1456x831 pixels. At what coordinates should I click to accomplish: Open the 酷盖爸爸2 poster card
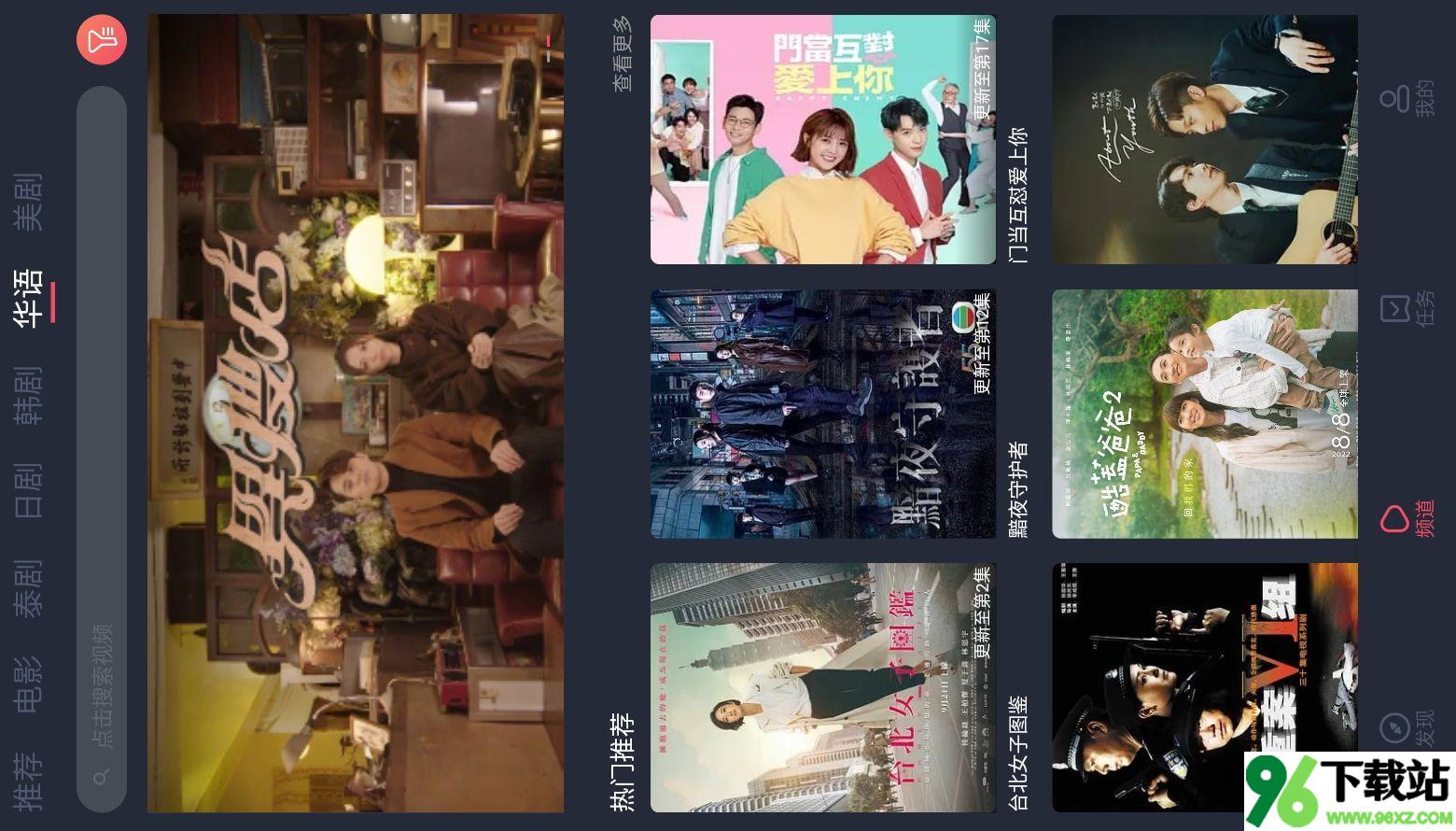pos(1204,414)
